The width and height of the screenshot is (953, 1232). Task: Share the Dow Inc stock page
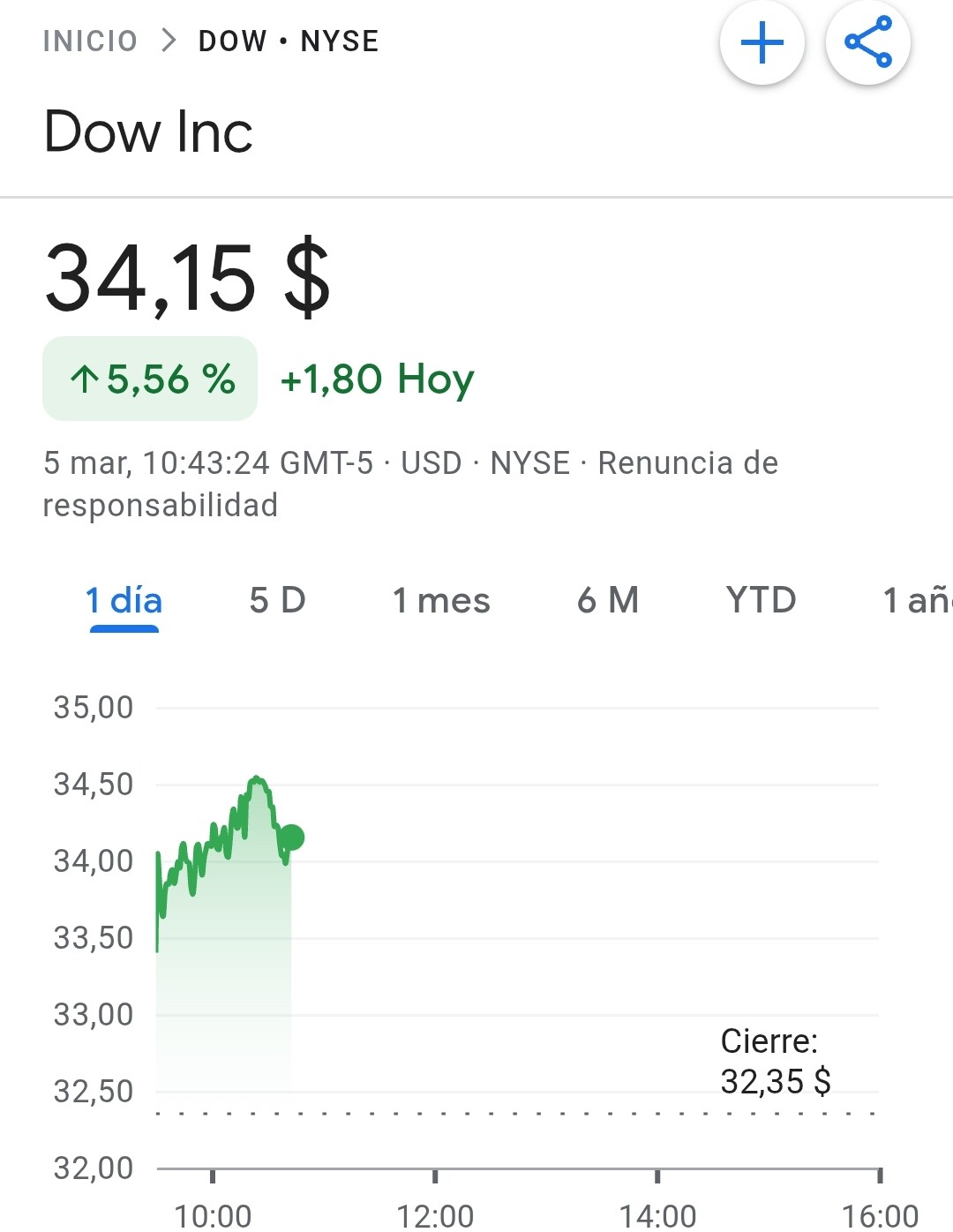pyautogui.click(x=868, y=42)
